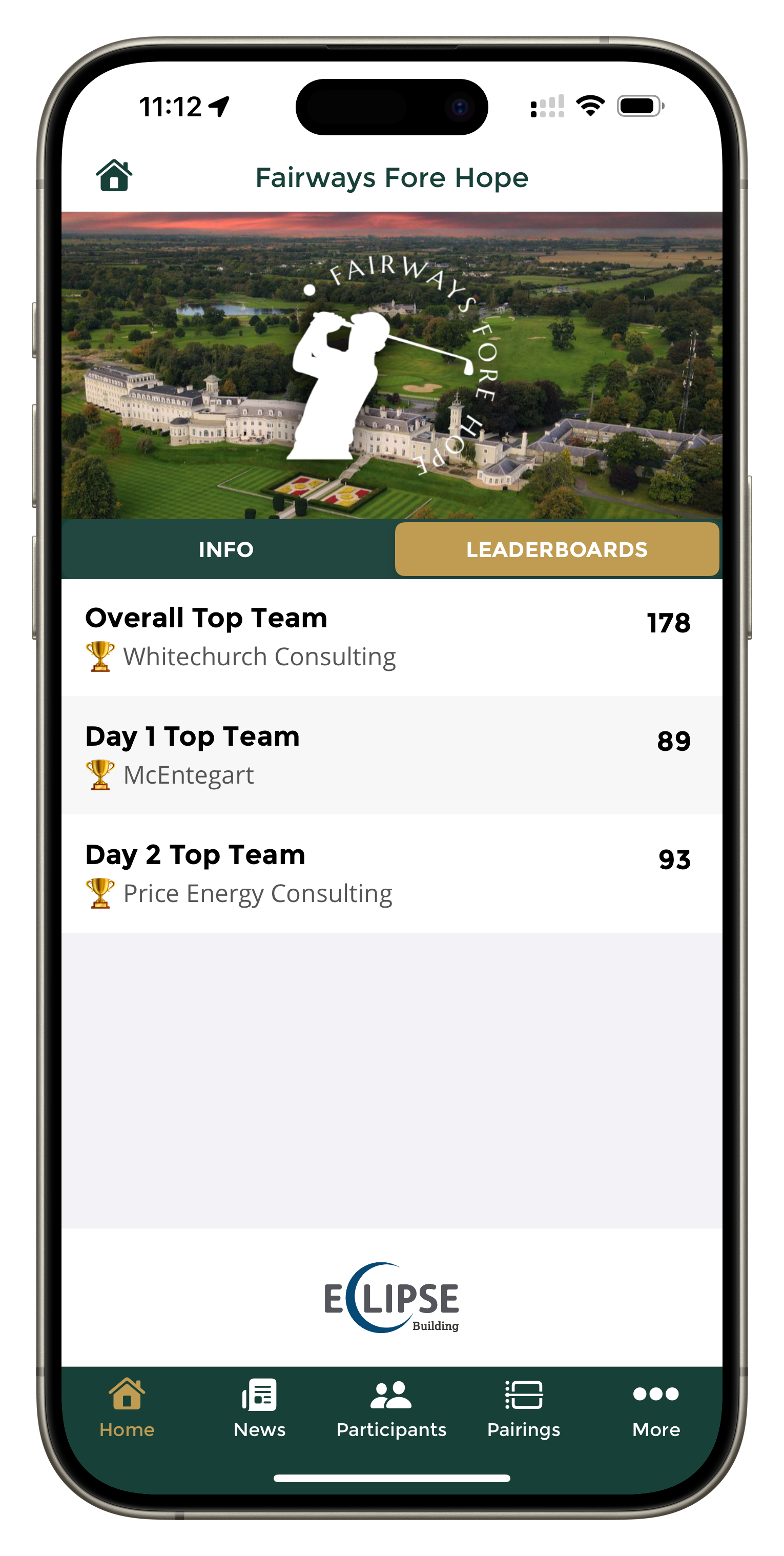Image resolution: width=784 pixels, height=1556 pixels.
Task: Open the Day 1 Top Team leaderboard
Action: coord(391,755)
